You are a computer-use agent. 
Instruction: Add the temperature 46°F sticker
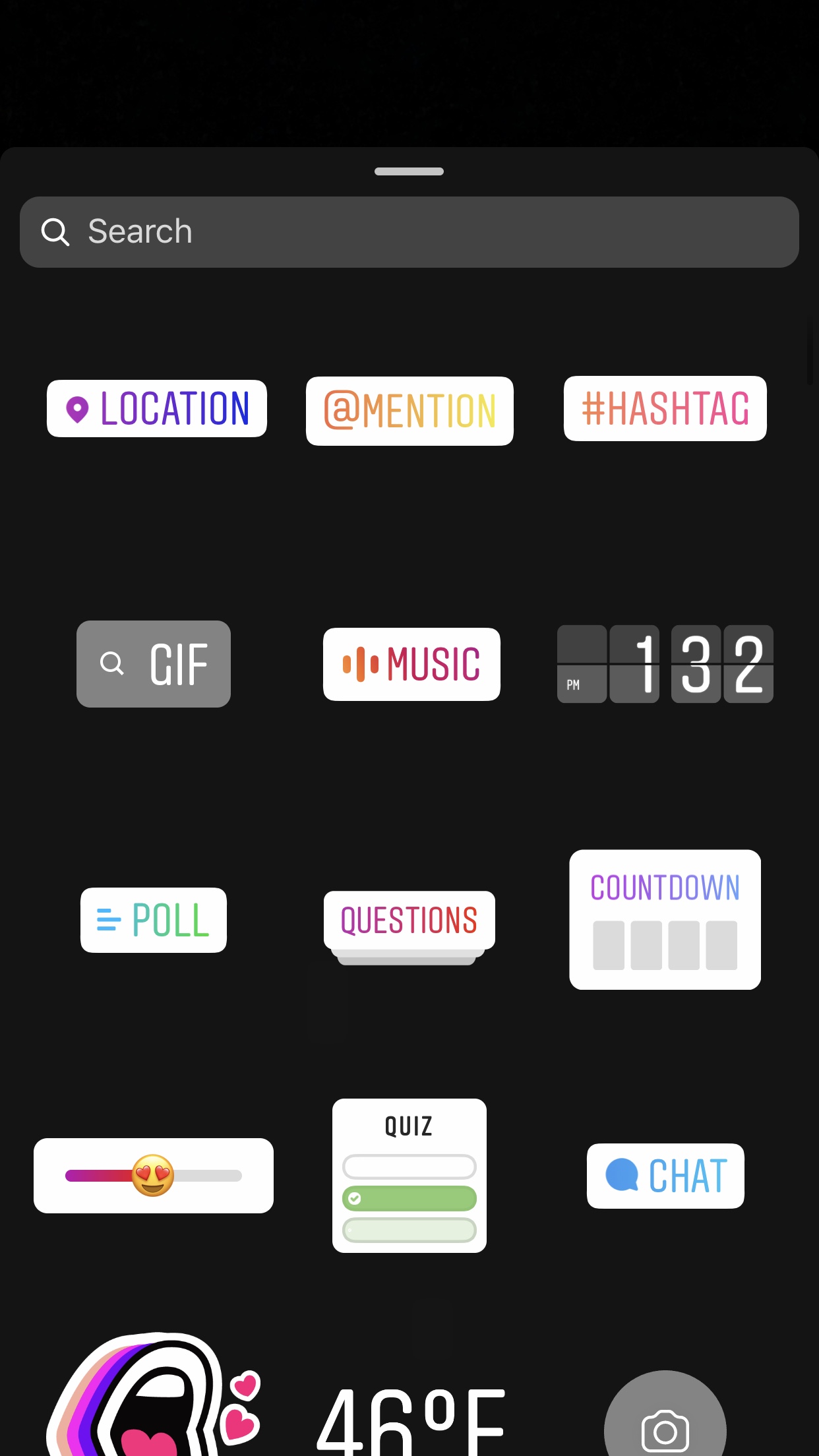click(x=410, y=1418)
